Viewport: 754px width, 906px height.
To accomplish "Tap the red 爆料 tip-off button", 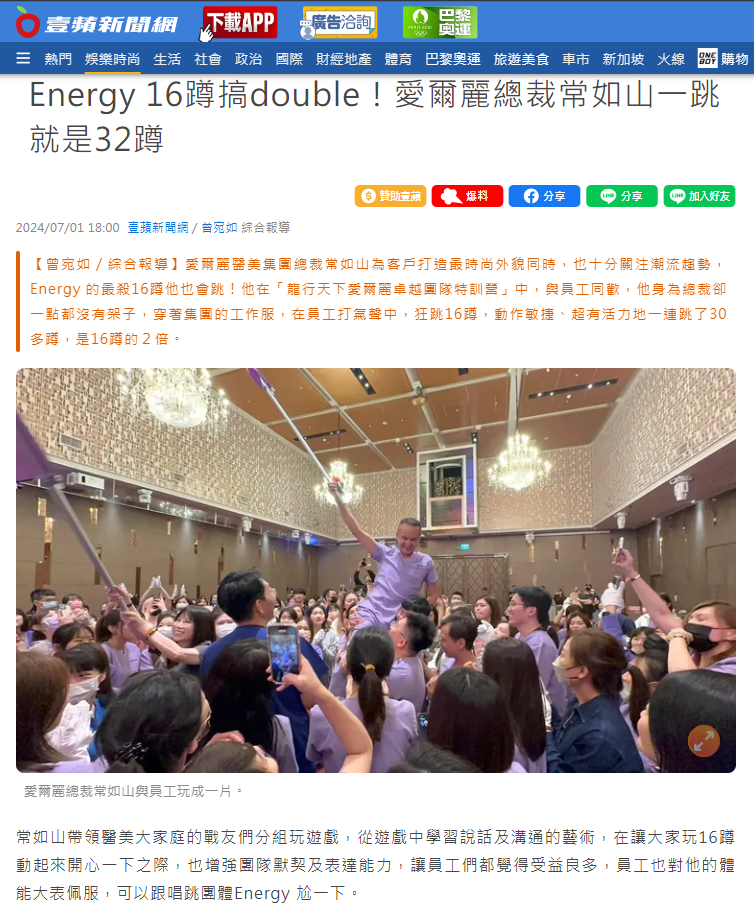I will 467,196.
